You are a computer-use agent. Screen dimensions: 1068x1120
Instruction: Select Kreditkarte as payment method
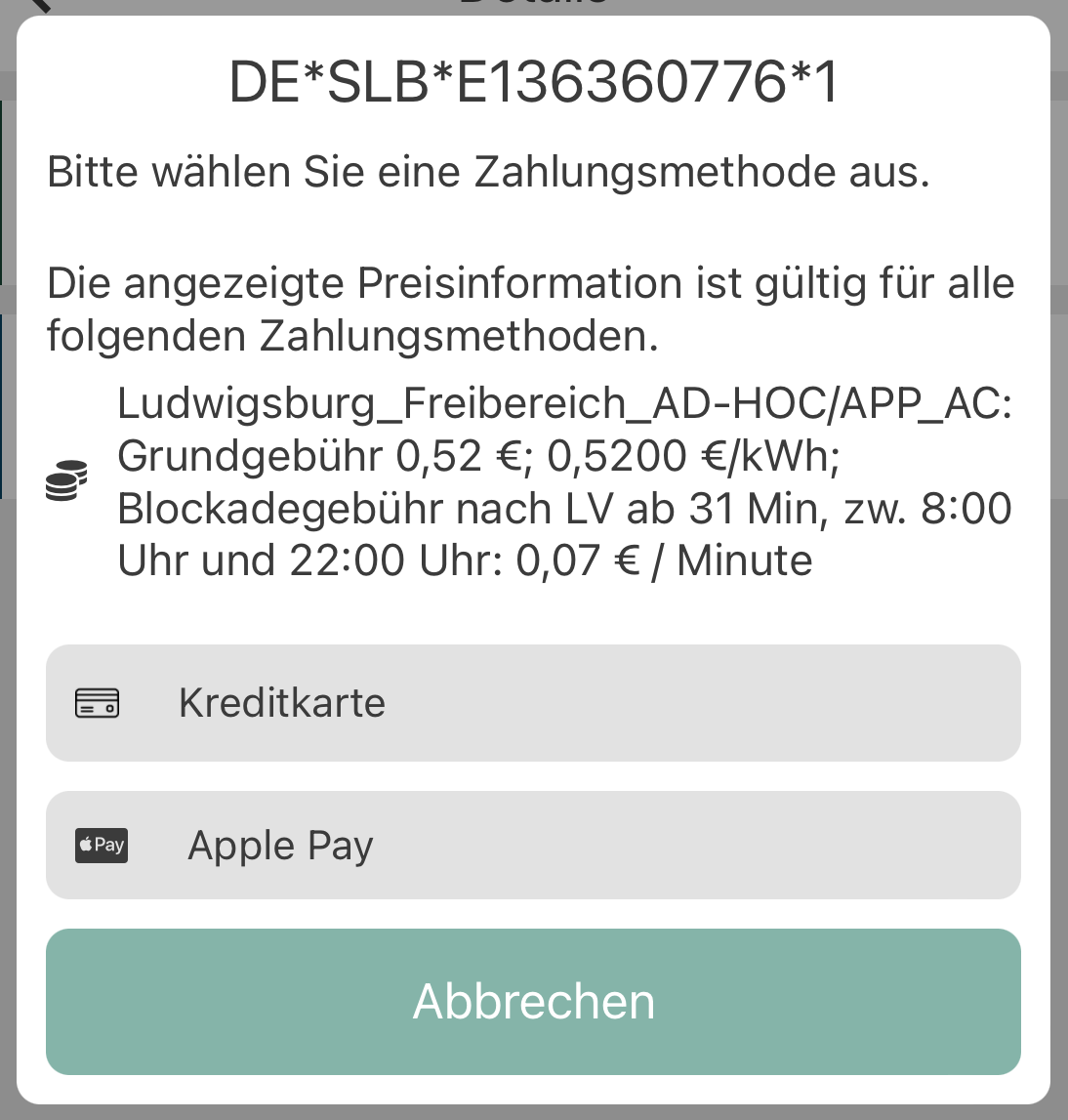click(533, 703)
